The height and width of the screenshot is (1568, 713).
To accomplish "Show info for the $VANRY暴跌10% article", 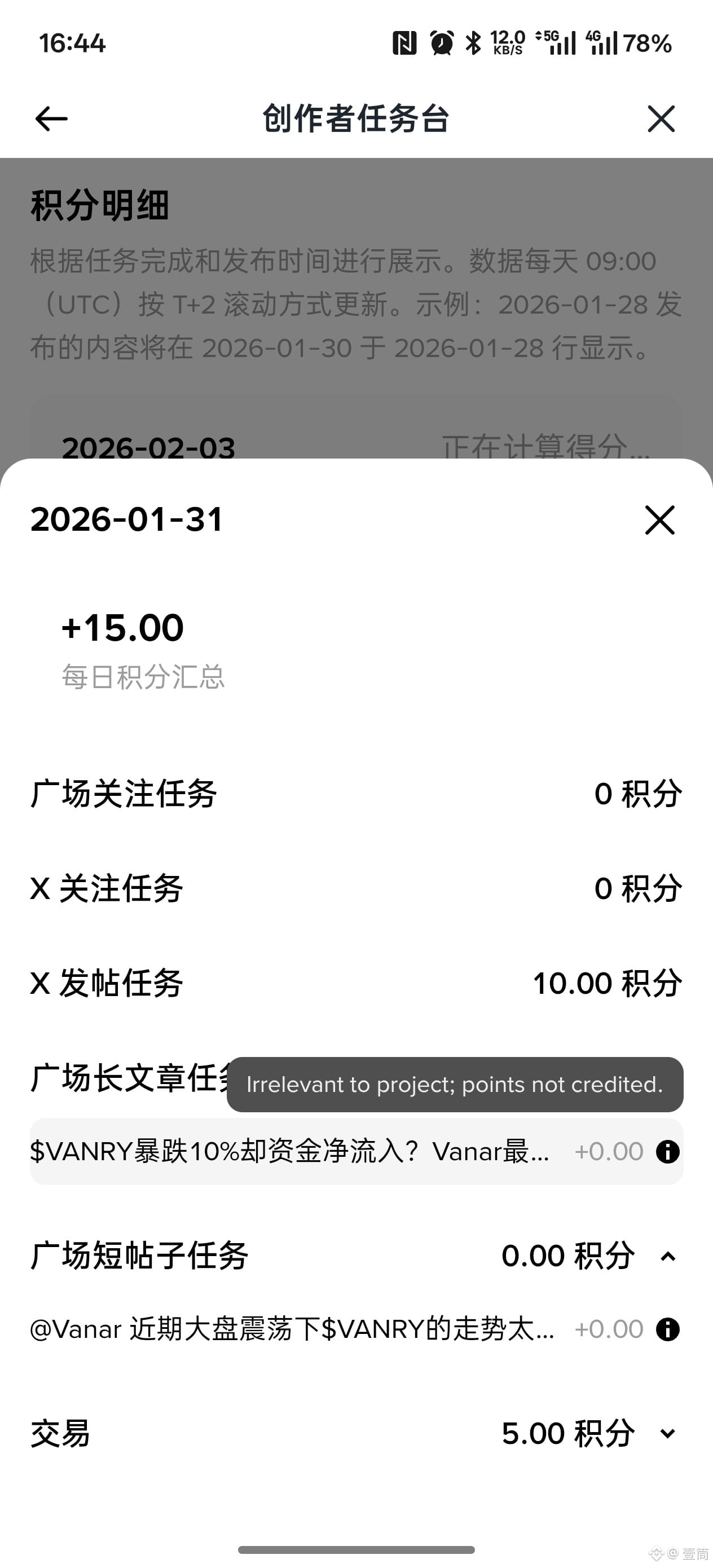I will 667,1152.
